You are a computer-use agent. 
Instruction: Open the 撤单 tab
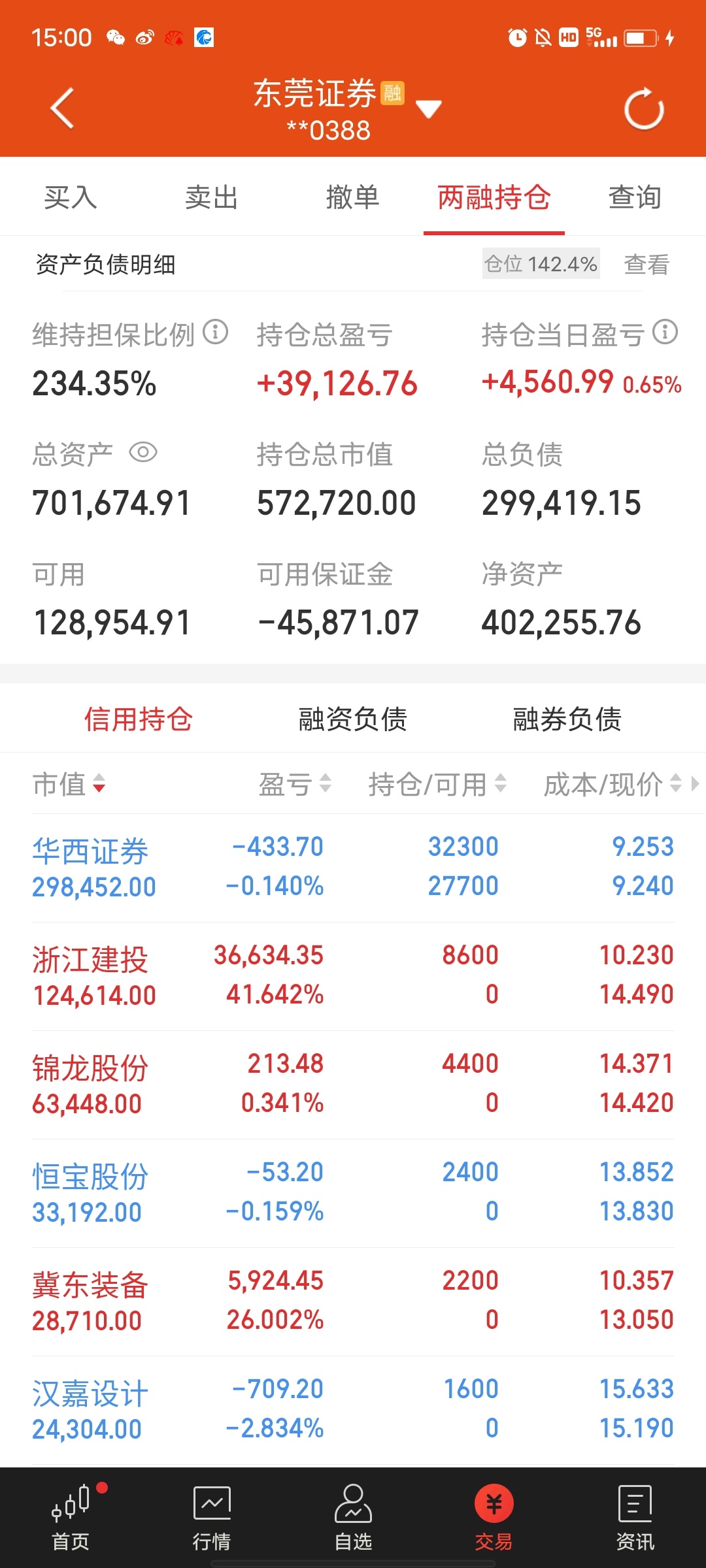coord(353,197)
